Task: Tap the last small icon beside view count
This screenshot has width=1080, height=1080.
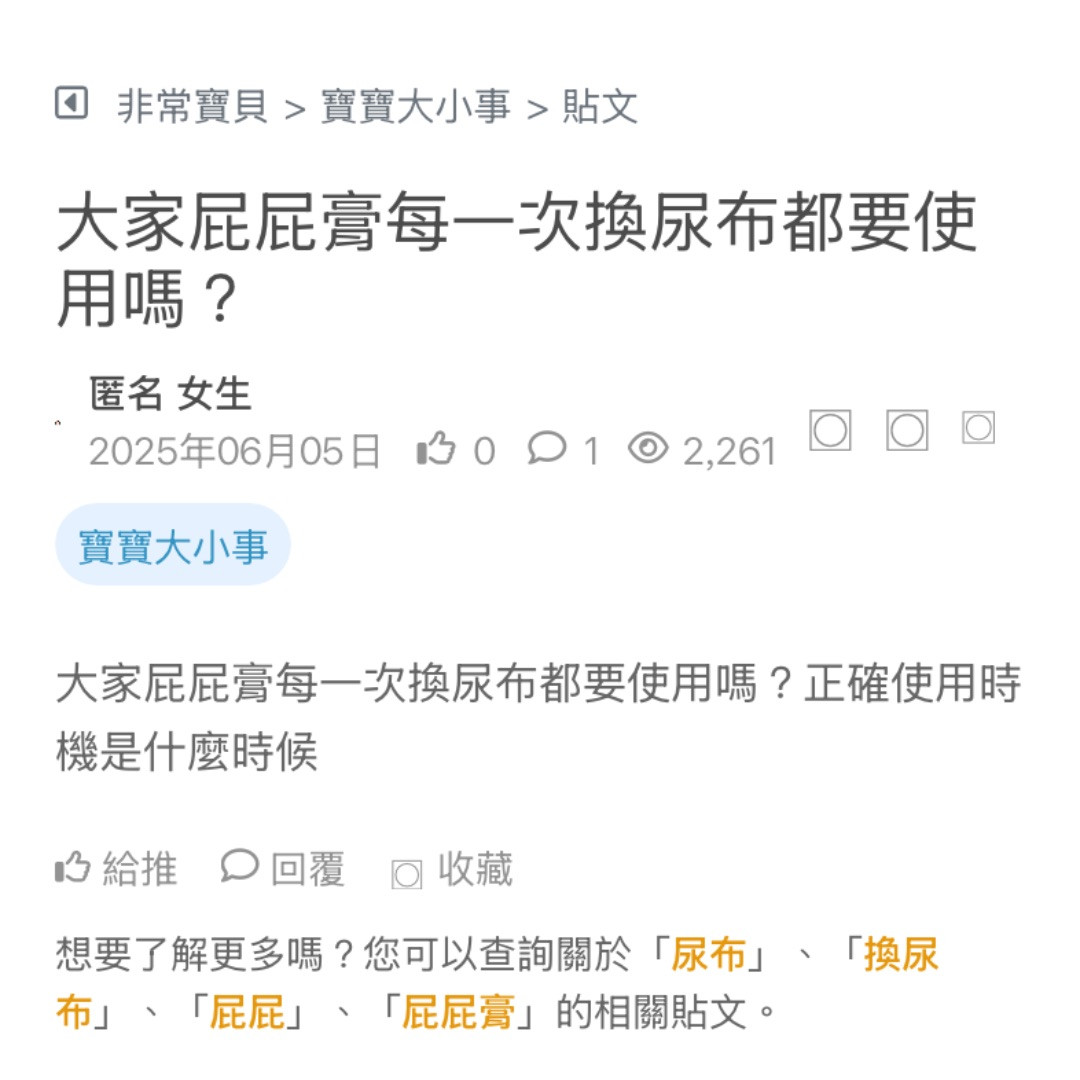Action: 978,428
